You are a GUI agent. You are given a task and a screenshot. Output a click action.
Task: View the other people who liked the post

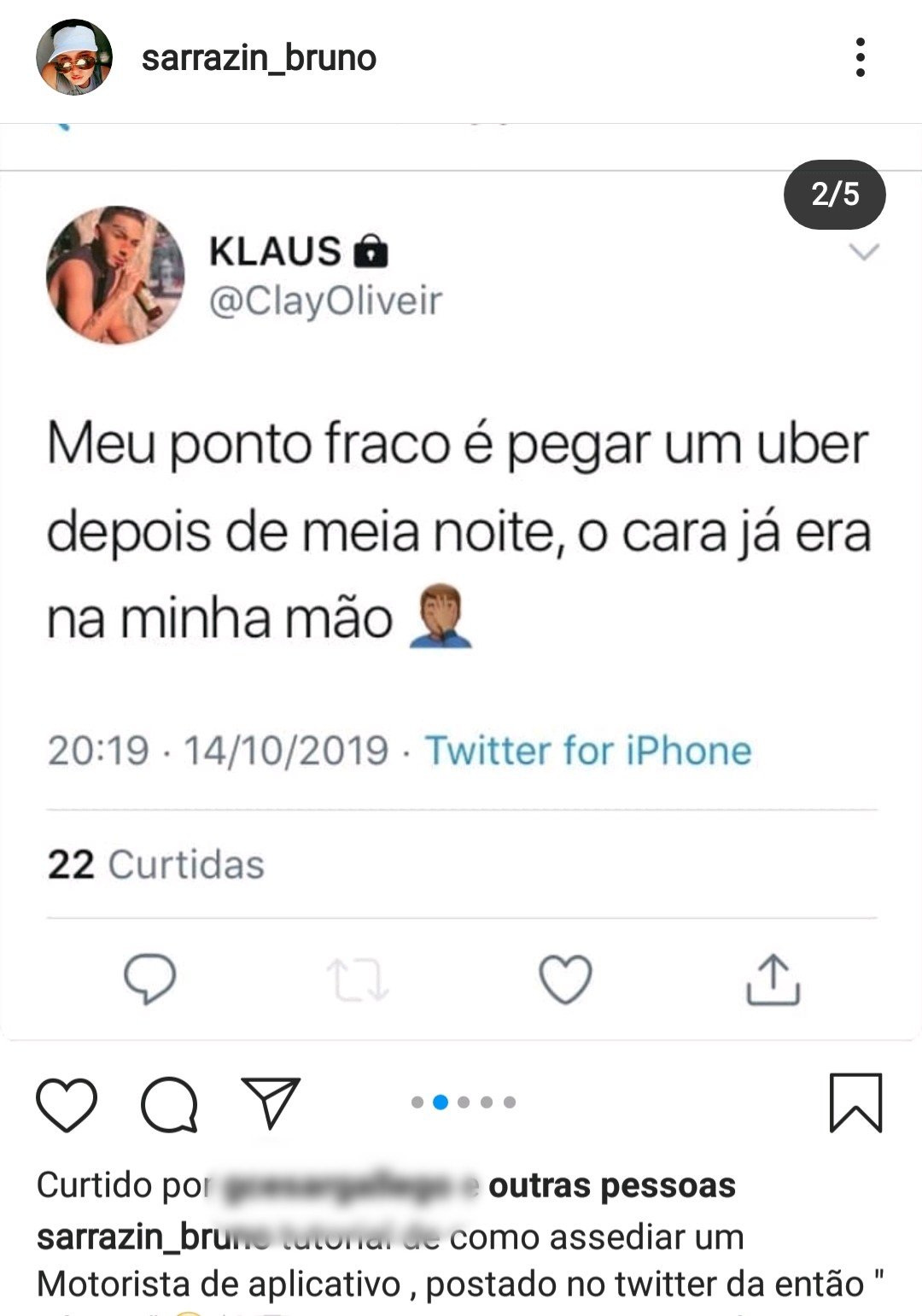(611, 1185)
